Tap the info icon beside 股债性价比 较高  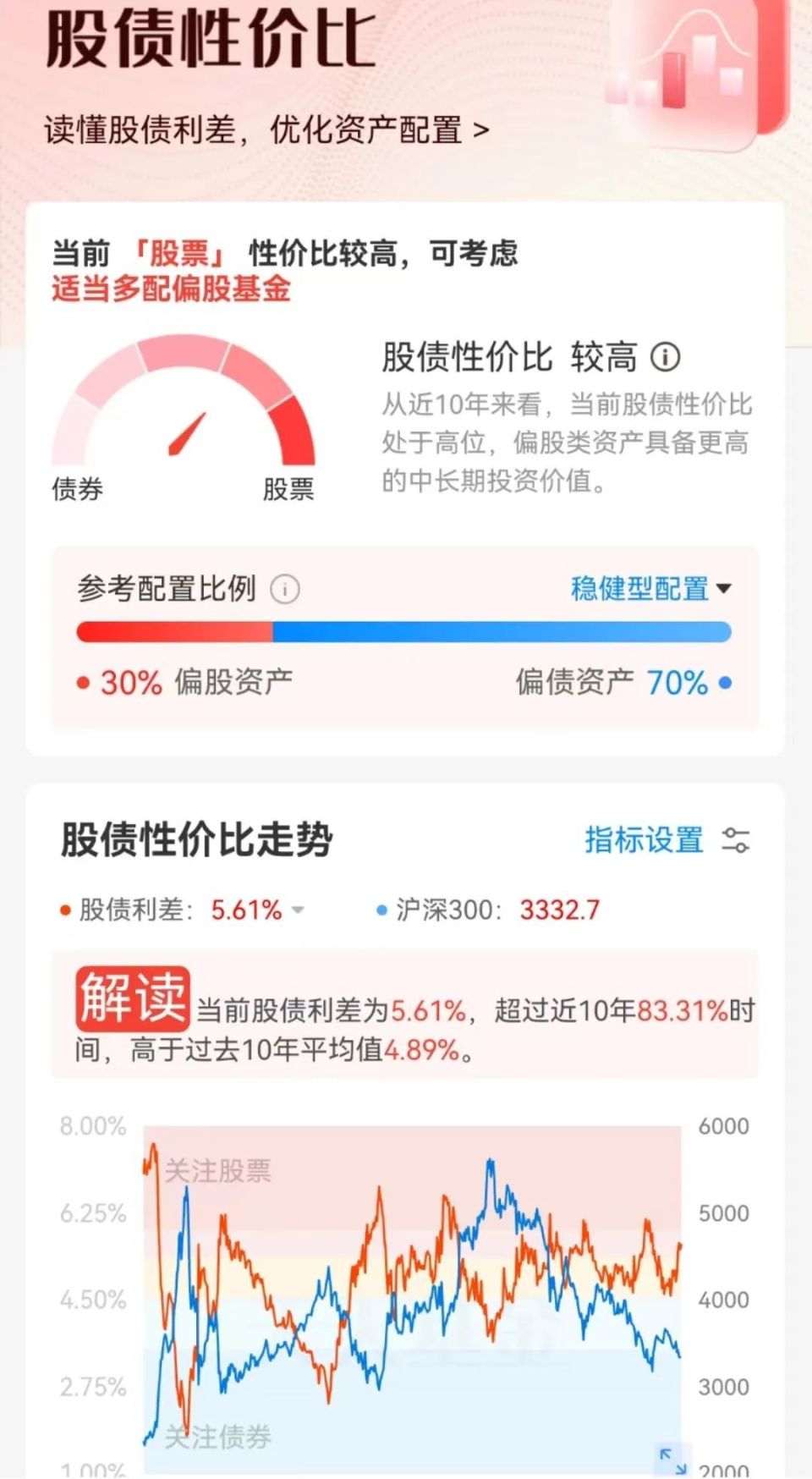665,358
